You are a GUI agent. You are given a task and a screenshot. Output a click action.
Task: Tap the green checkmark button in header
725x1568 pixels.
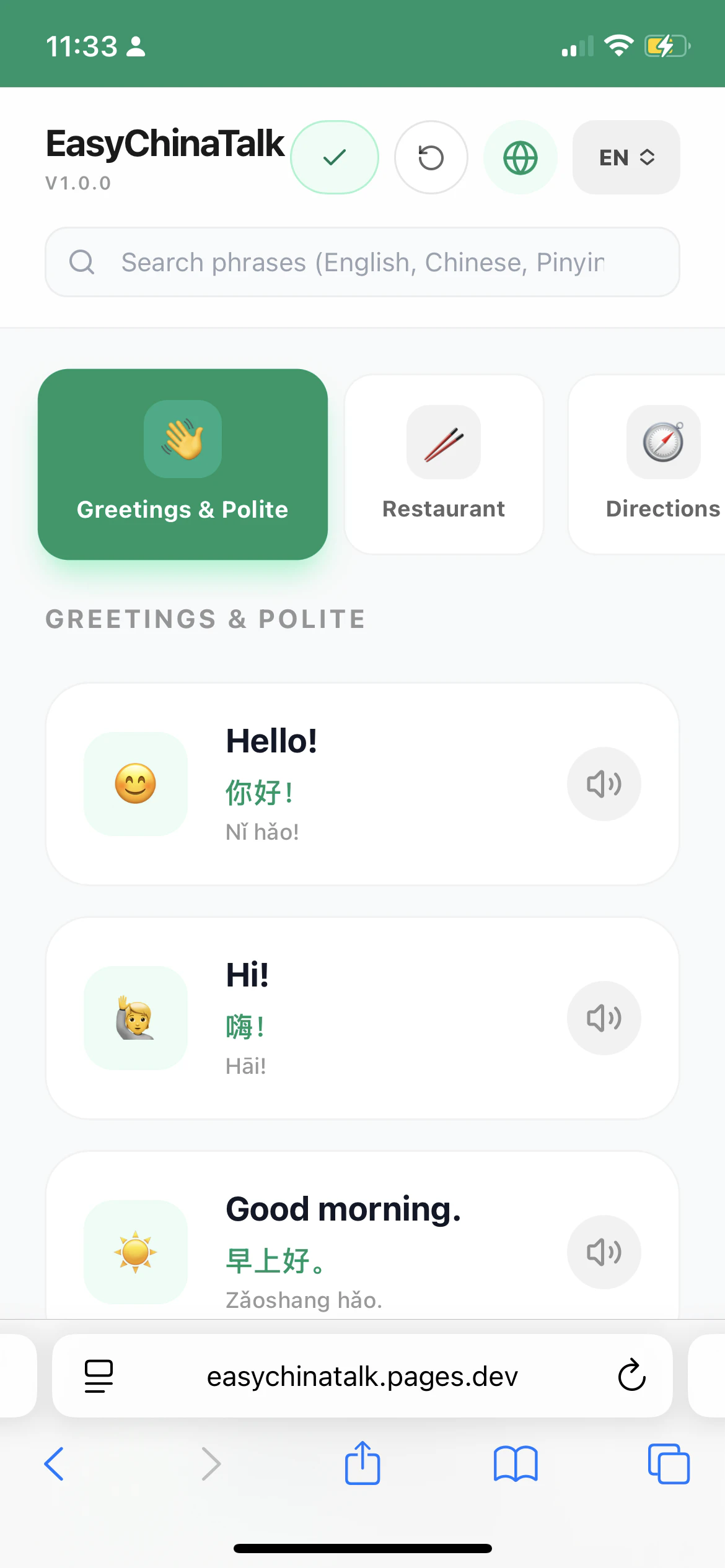335,157
